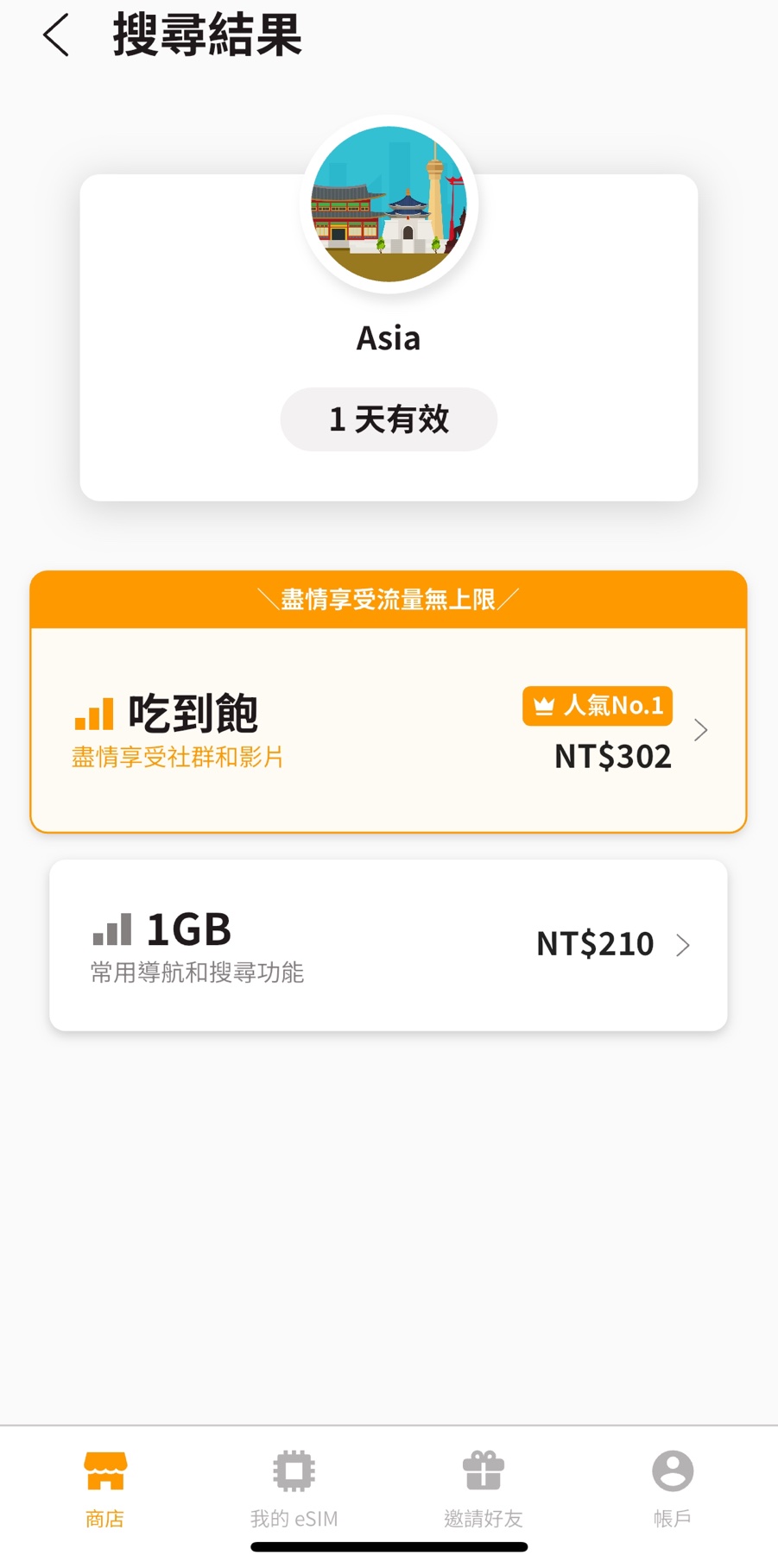Go back from 搜尋結果 screen
The height and width of the screenshot is (1568, 778).
pyautogui.click(x=56, y=36)
